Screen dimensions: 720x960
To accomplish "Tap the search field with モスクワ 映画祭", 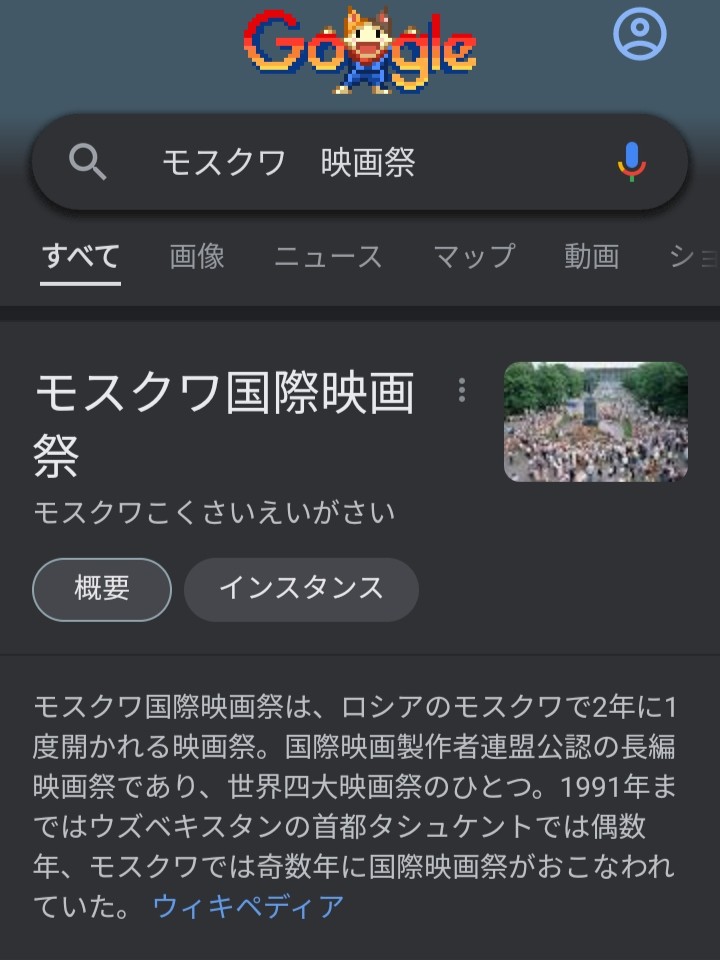I will pyautogui.click(x=360, y=162).
